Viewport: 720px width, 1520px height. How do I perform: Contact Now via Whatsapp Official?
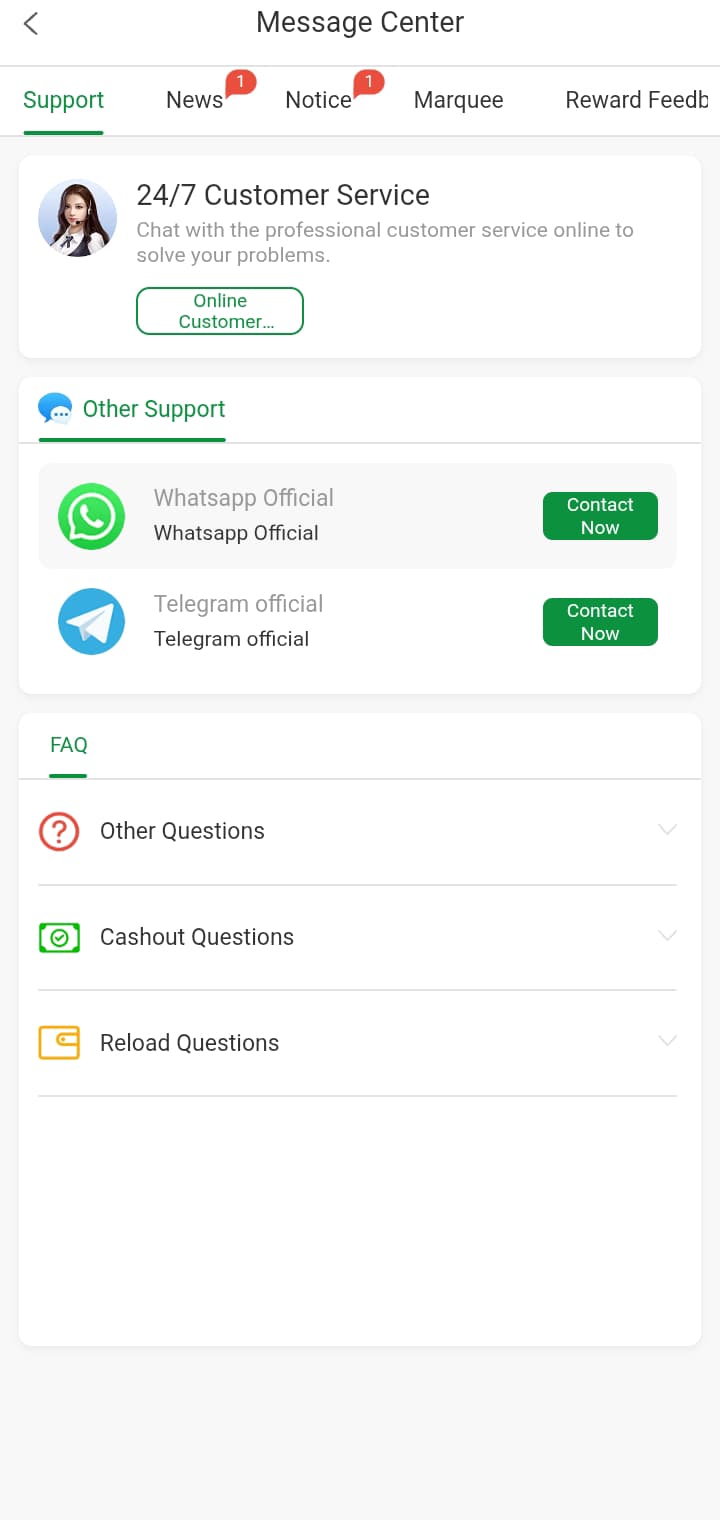[600, 516]
